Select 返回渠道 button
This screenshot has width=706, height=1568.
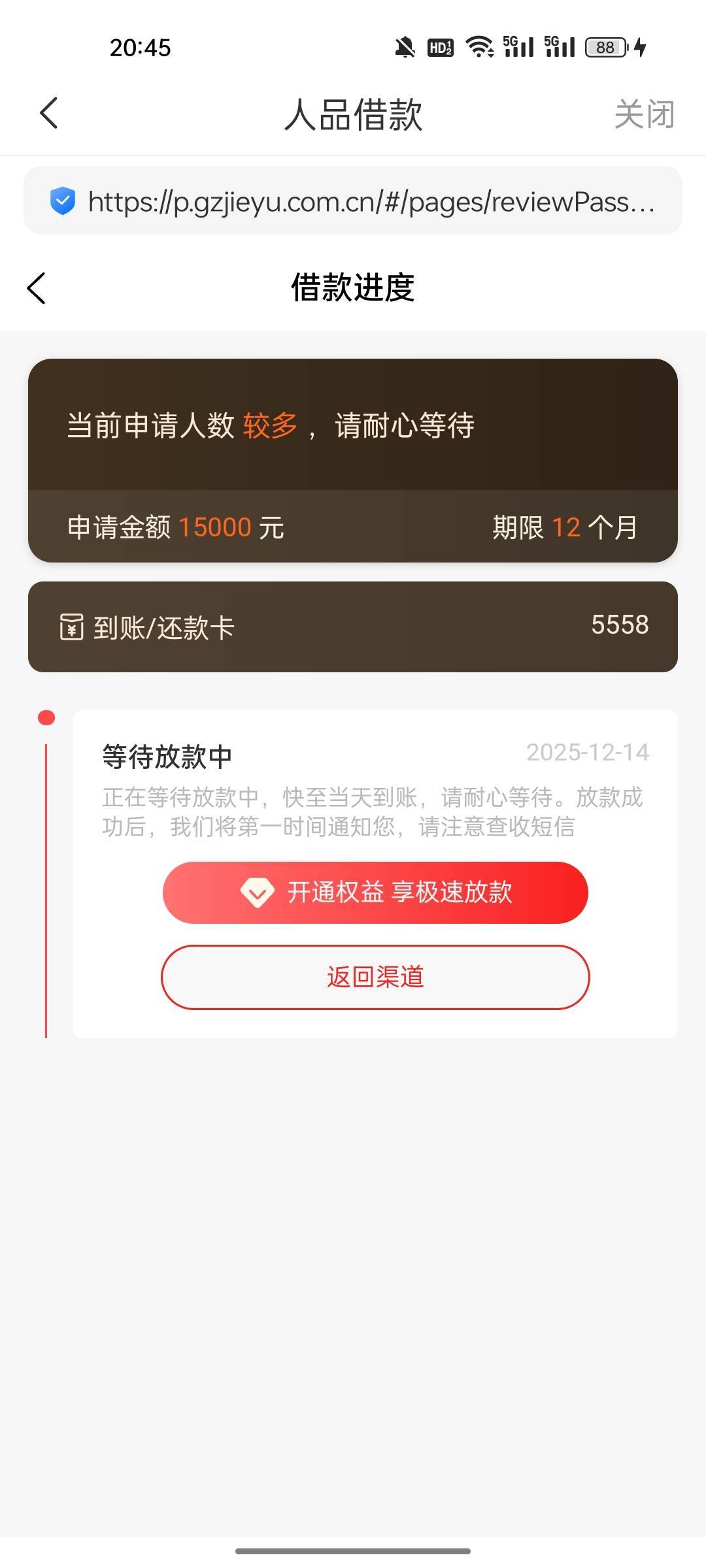tap(375, 977)
